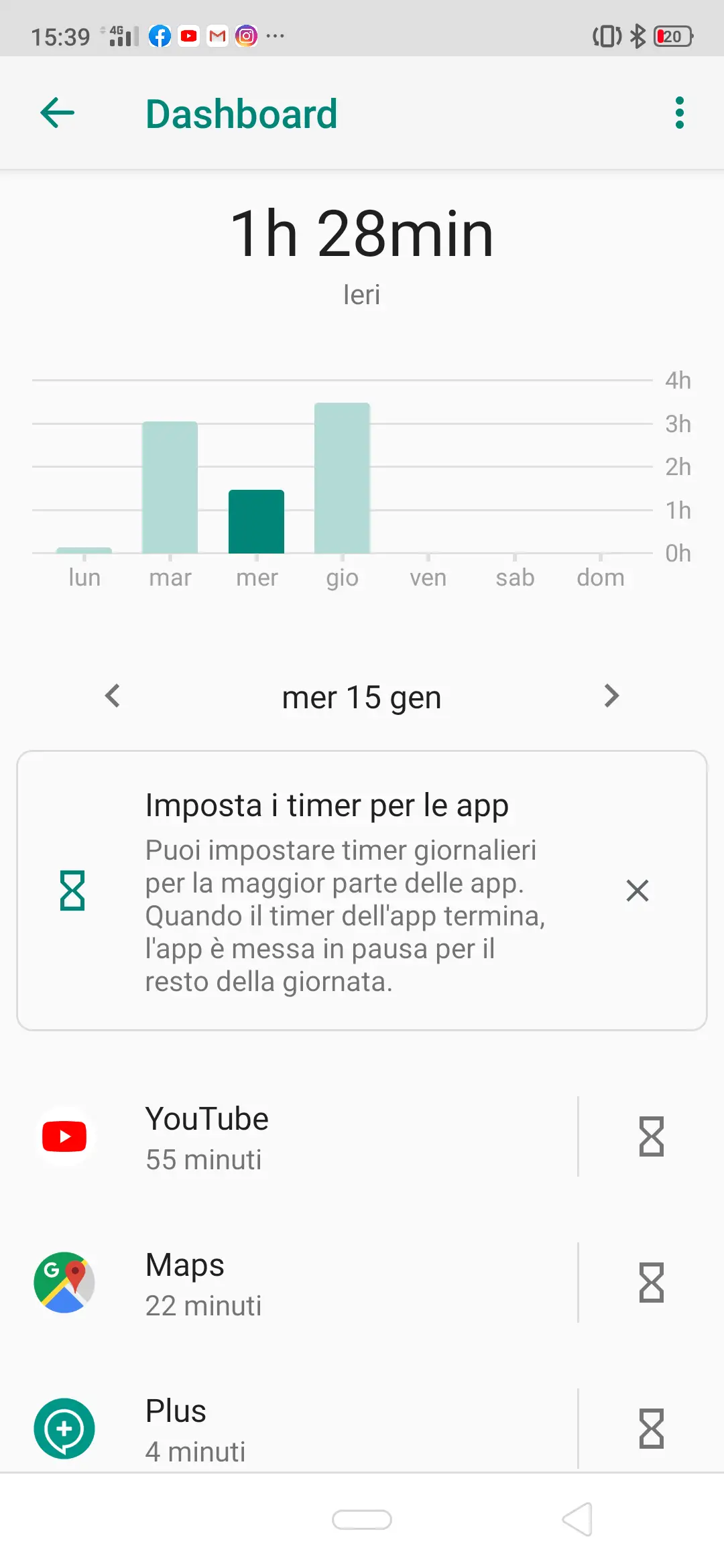Select the mar bar in the chart

point(170,487)
